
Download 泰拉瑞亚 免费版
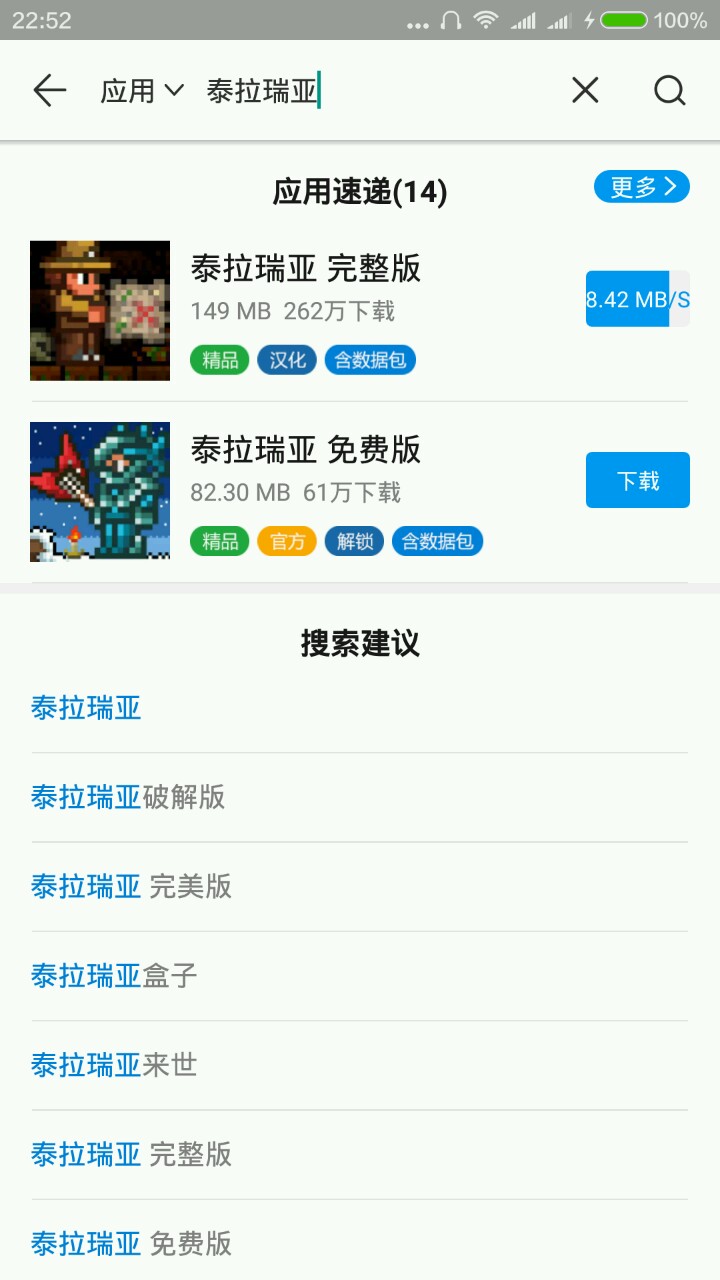pyautogui.click(x=637, y=480)
